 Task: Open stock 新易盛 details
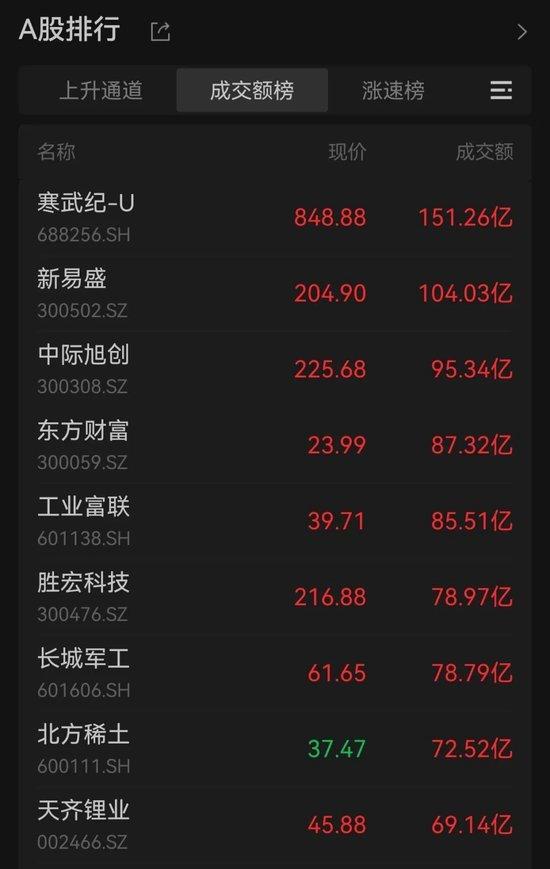click(275, 294)
